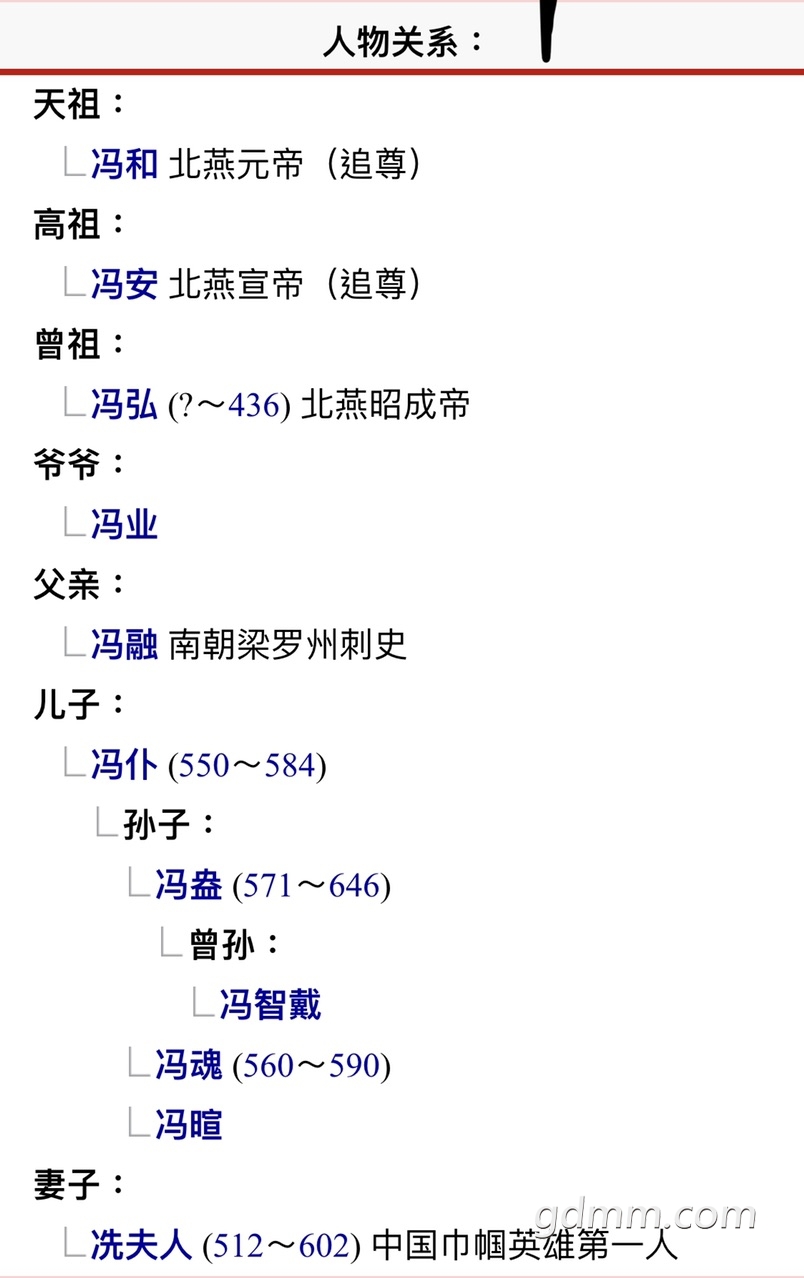804x1278 pixels.
Task: Tap the year 584 link beside 冯仆
Action: [x=290, y=766]
